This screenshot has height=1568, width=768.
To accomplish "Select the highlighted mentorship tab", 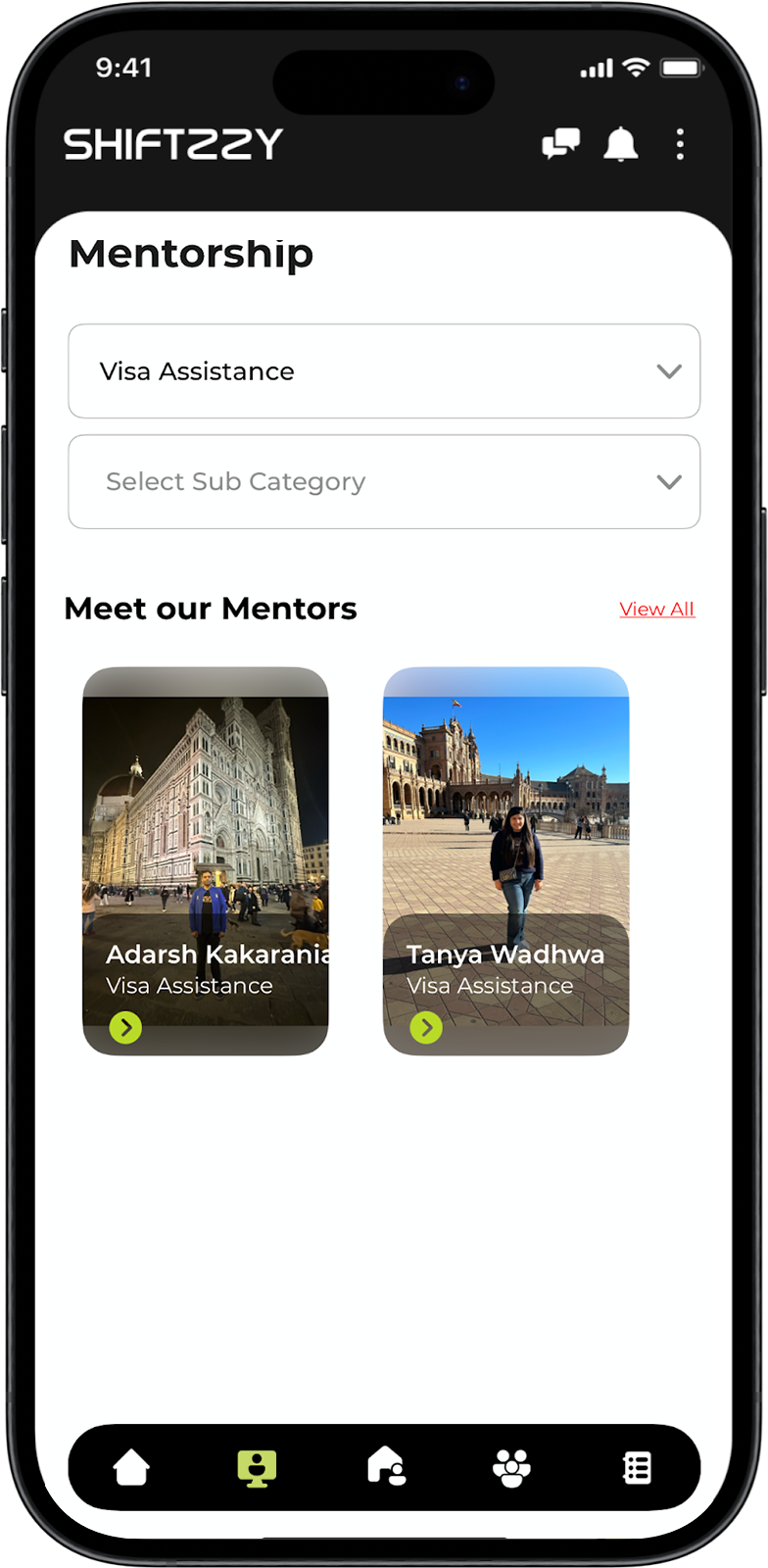I will click(257, 1468).
